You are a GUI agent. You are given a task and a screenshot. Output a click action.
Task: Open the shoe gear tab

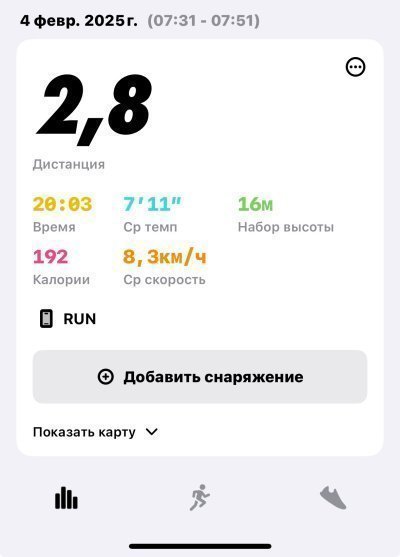tap(333, 498)
